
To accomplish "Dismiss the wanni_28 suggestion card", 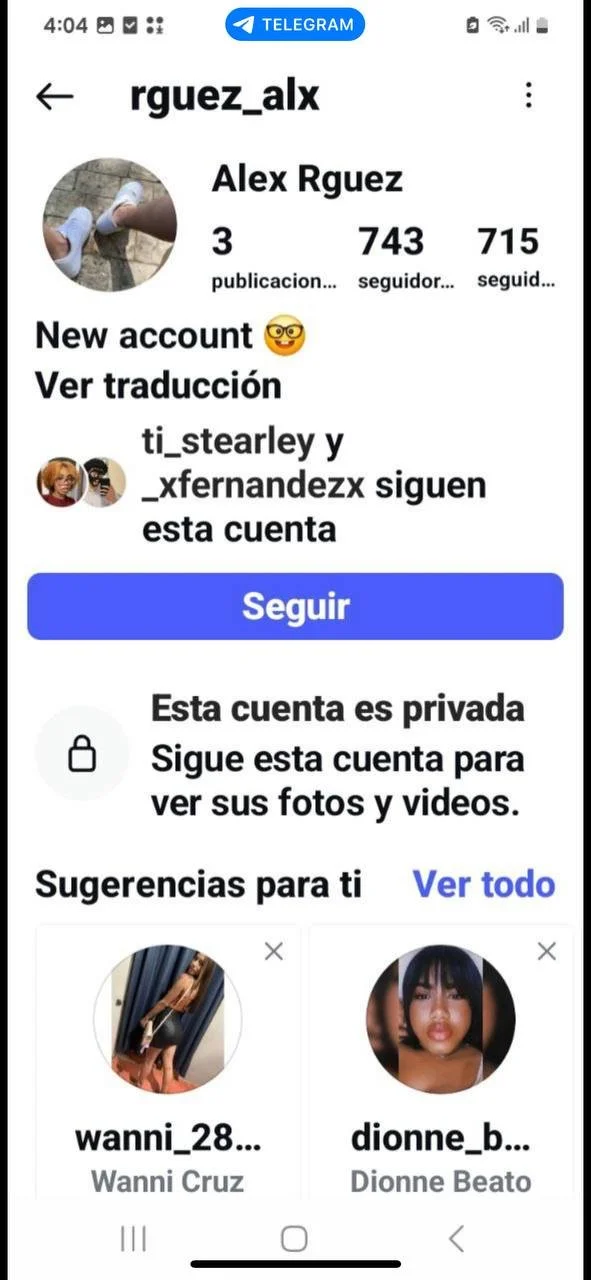I will [274, 951].
